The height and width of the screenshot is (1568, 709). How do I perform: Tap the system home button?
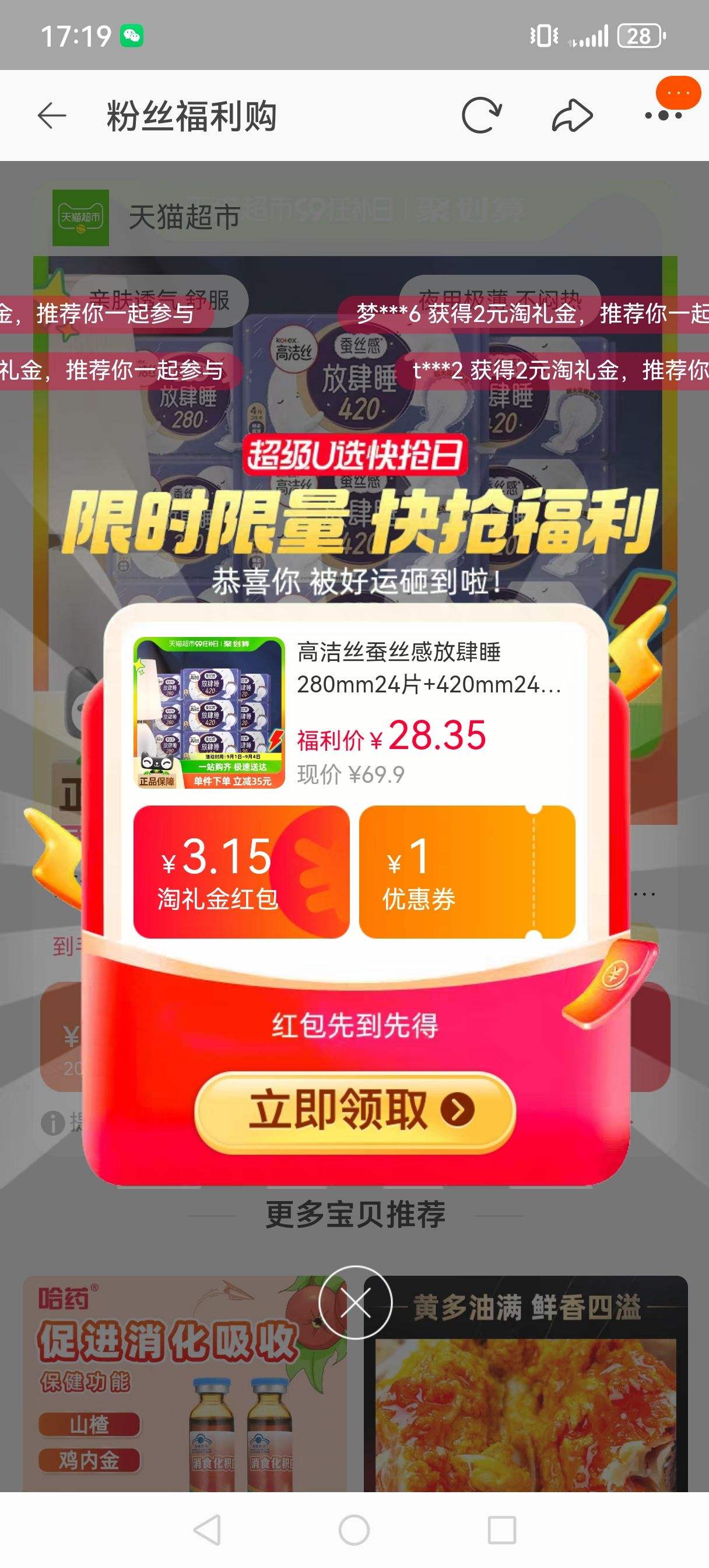354,1529
